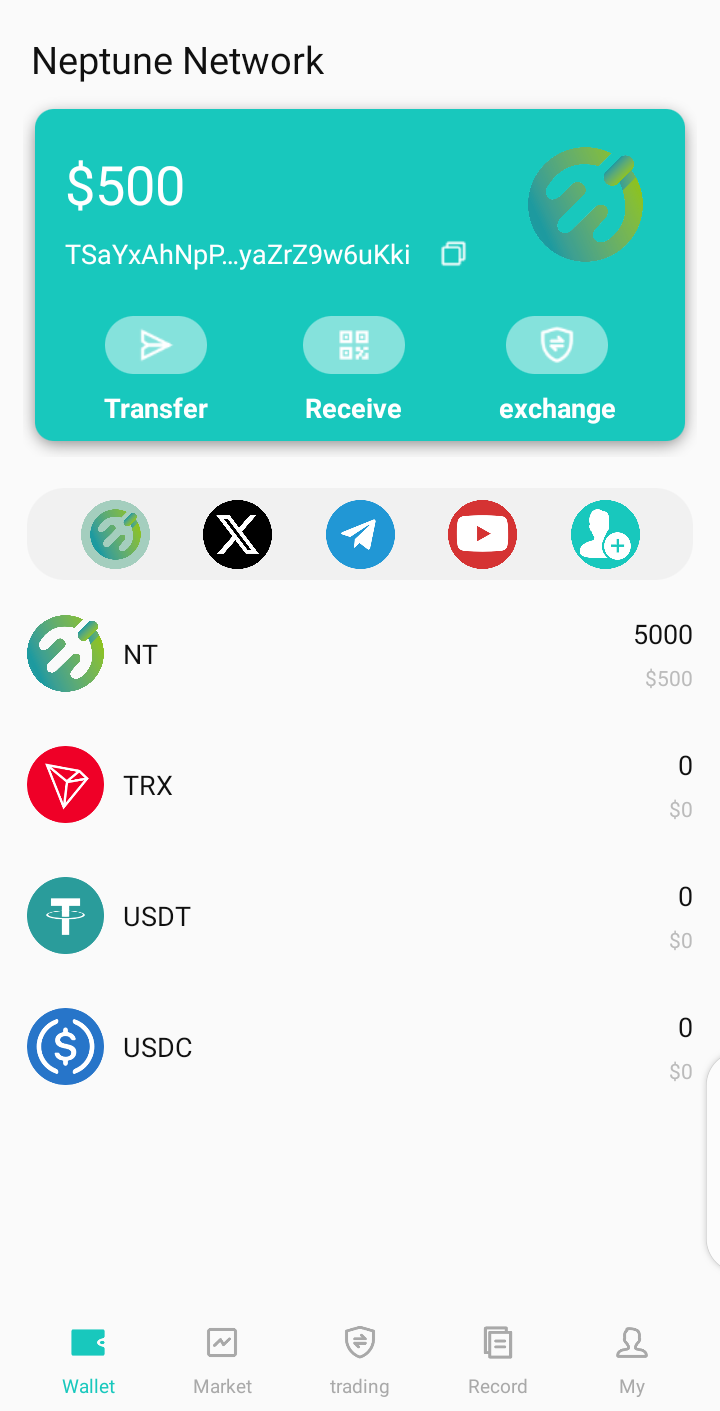Open the X social media icon
This screenshot has width=720, height=1411.
(x=237, y=534)
